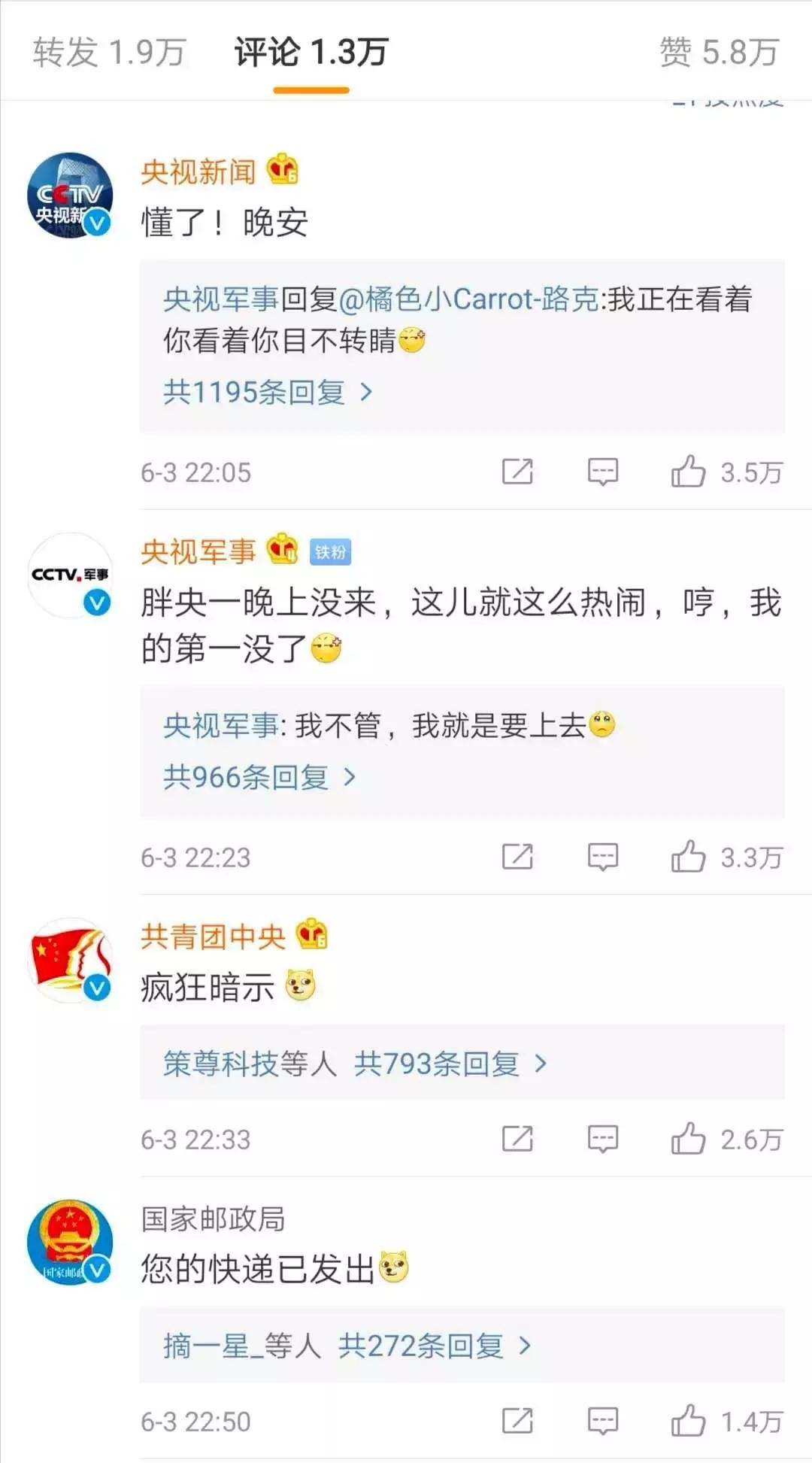Viewport: 812px width, 1463px height.
Task: Show 793 replies under 疯狂暗示
Action: pos(449,1064)
